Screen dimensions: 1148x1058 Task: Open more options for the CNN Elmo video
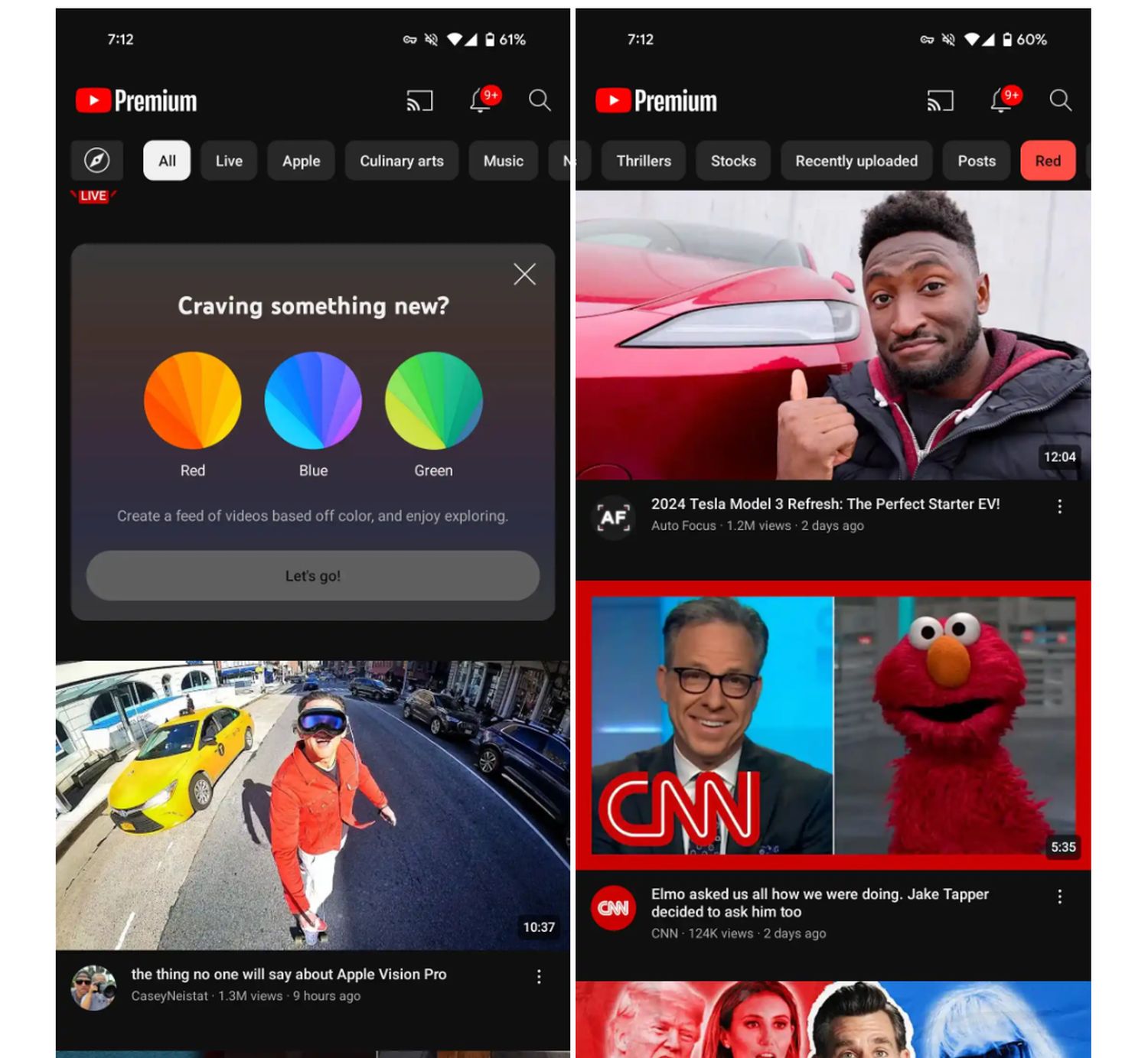pos(1059,897)
